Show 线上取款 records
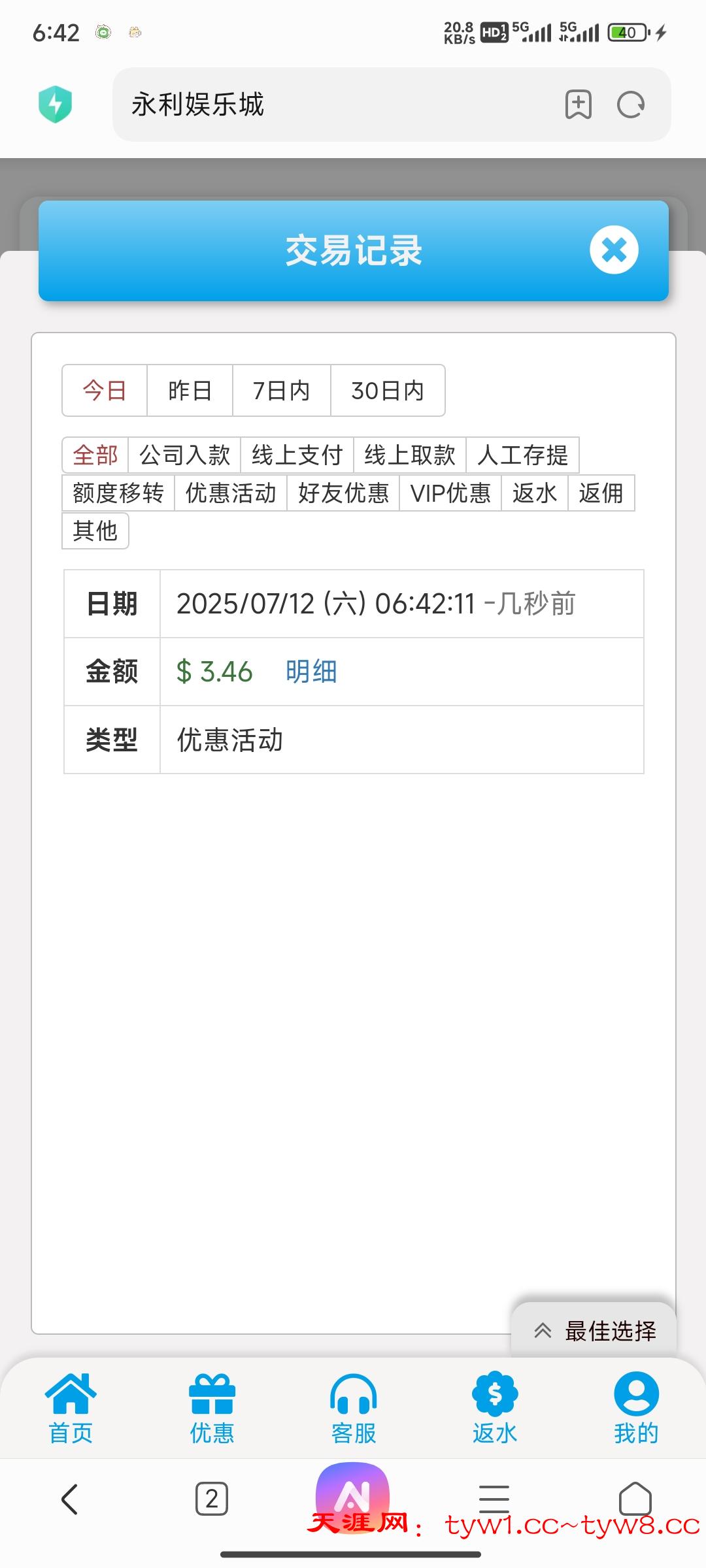The height and width of the screenshot is (1568, 706). tap(410, 455)
